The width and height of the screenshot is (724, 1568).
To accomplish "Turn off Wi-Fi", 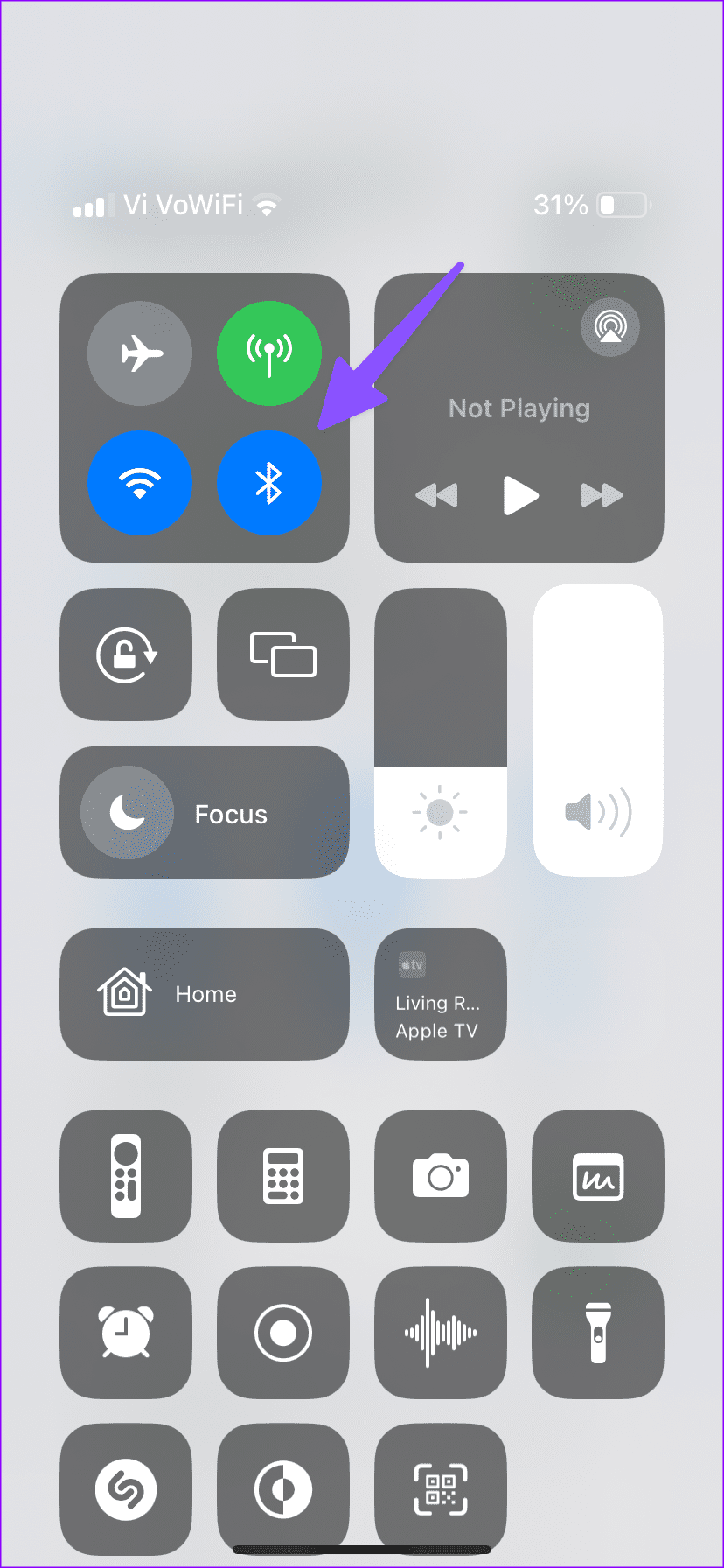I will (x=139, y=483).
